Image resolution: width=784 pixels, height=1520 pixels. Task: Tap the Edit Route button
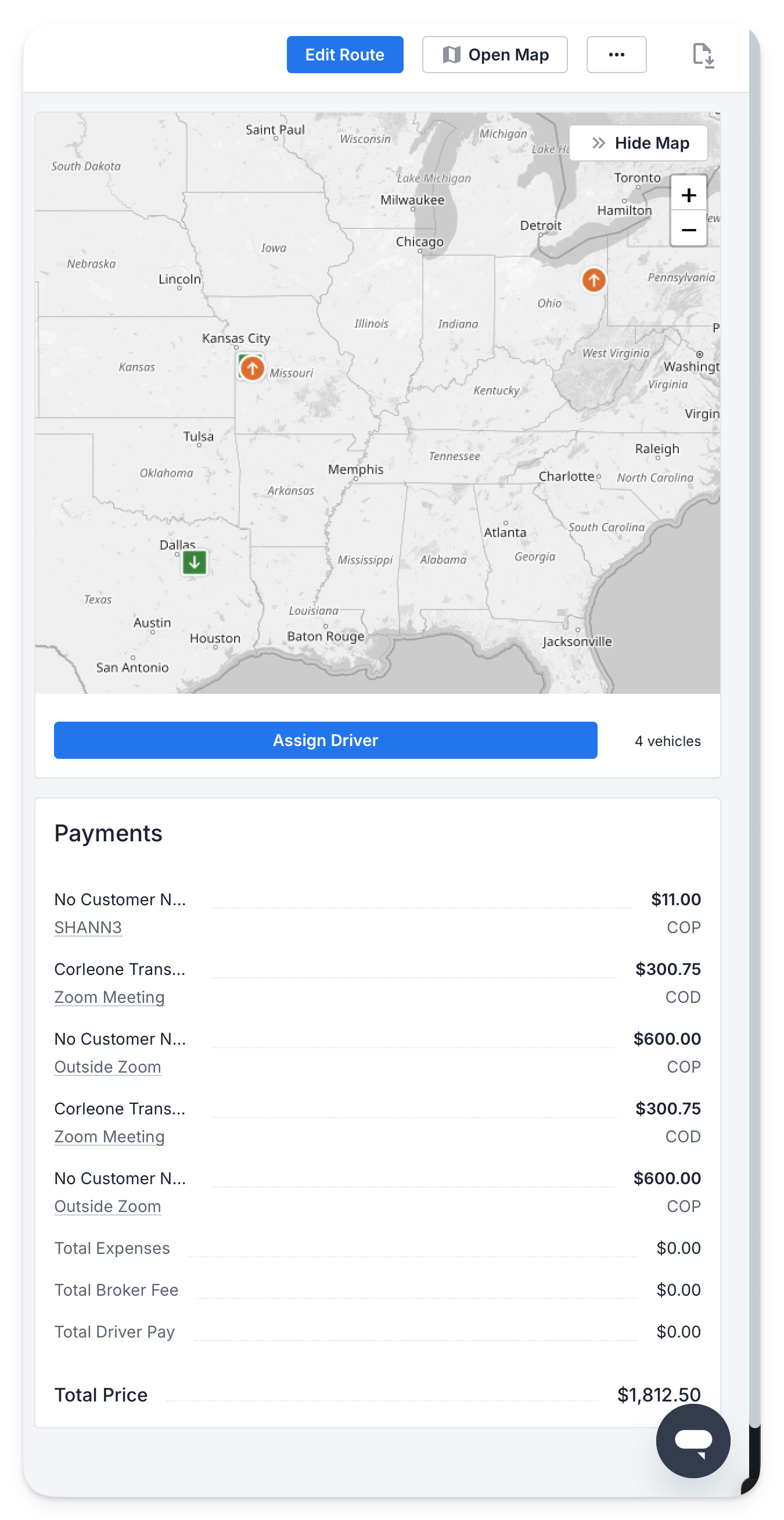click(x=344, y=55)
